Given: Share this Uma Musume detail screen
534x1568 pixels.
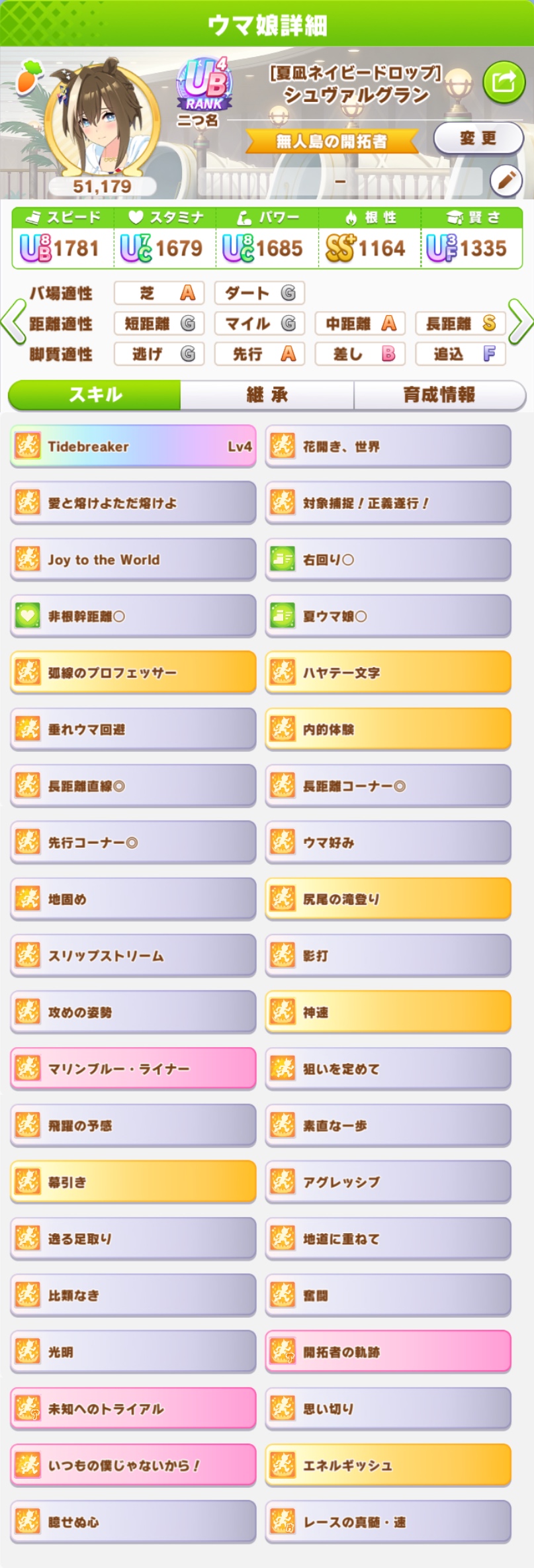Looking at the screenshot, I should coord(504,82).
